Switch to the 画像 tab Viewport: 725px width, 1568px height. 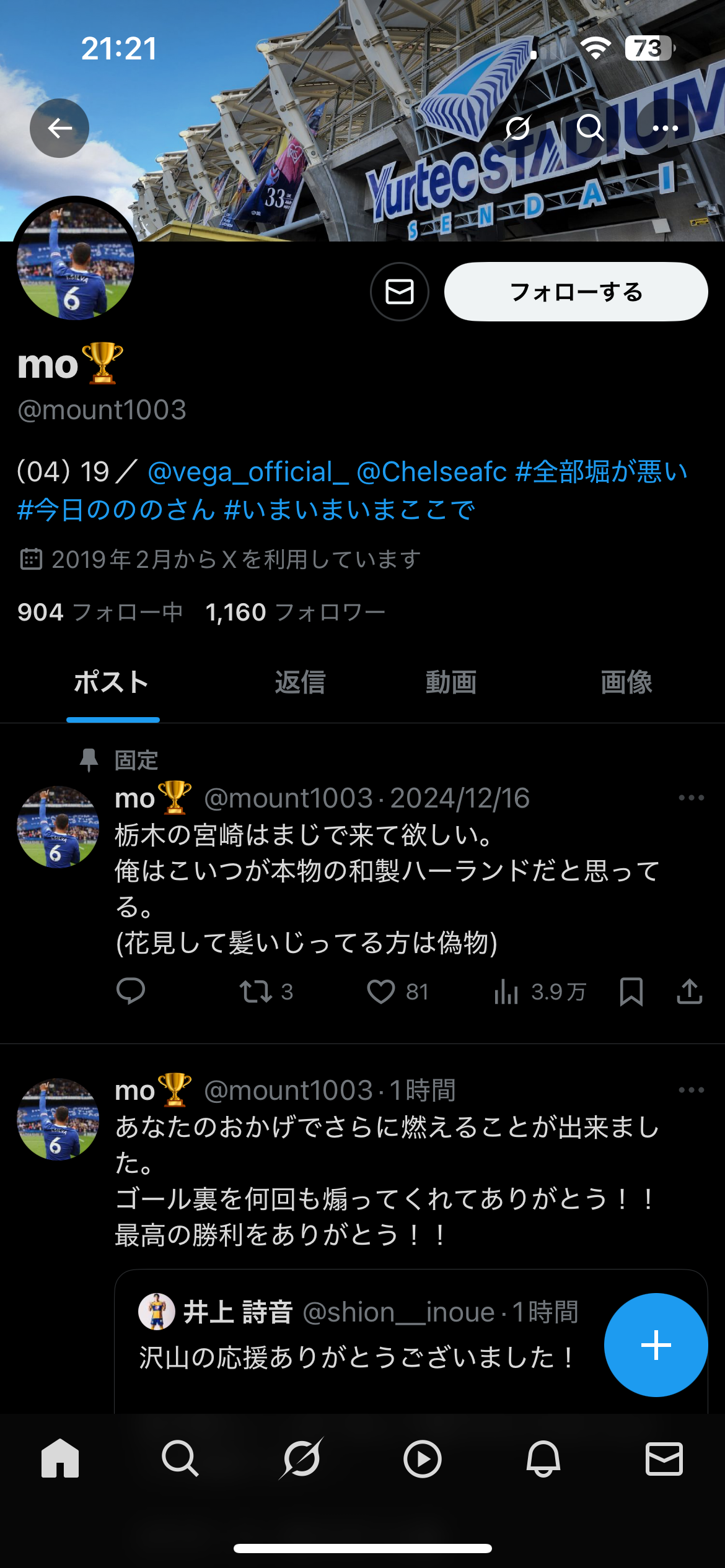(626, 682)
